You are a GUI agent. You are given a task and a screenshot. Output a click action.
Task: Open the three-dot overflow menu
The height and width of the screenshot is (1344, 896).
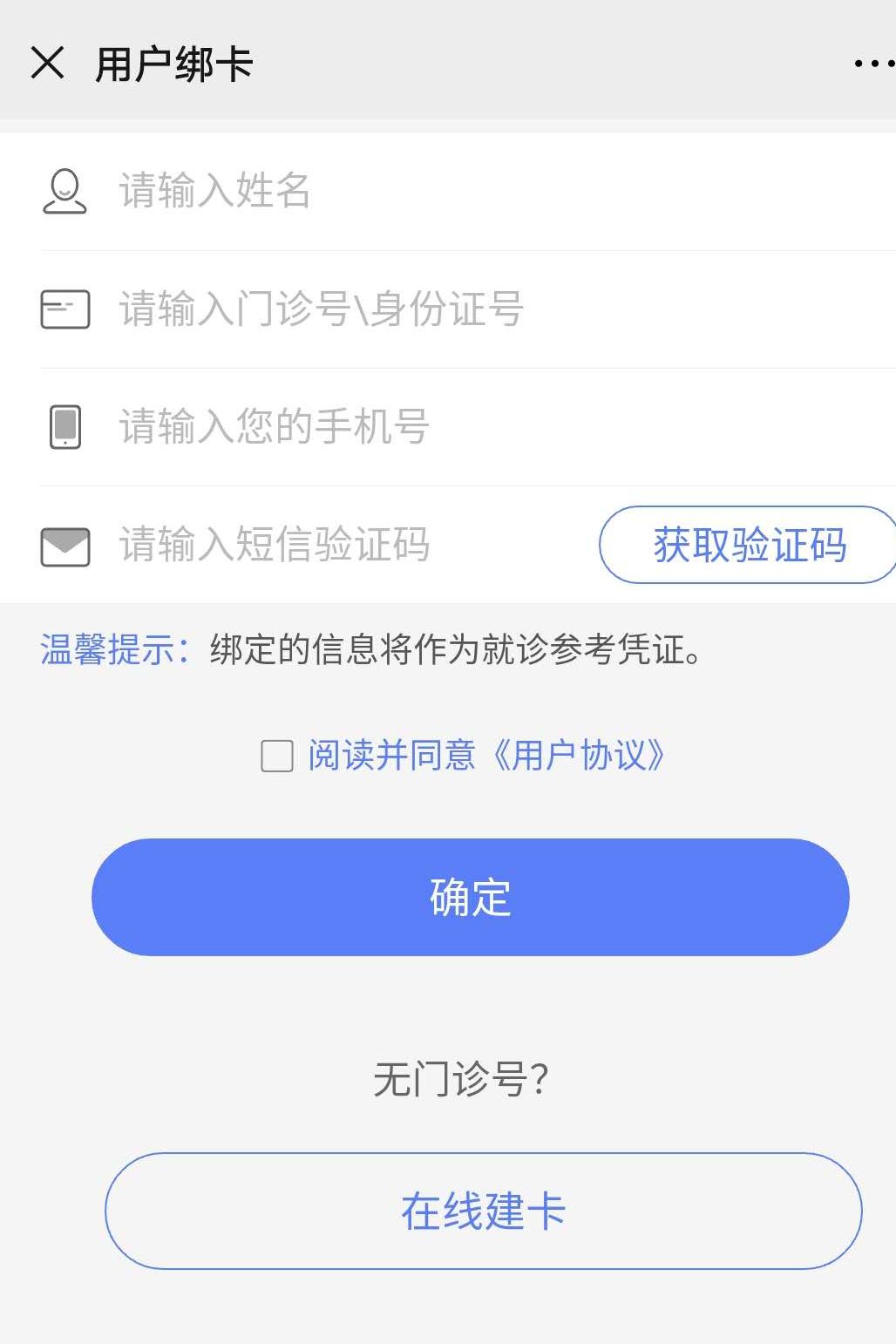click(x=873, y=64)
